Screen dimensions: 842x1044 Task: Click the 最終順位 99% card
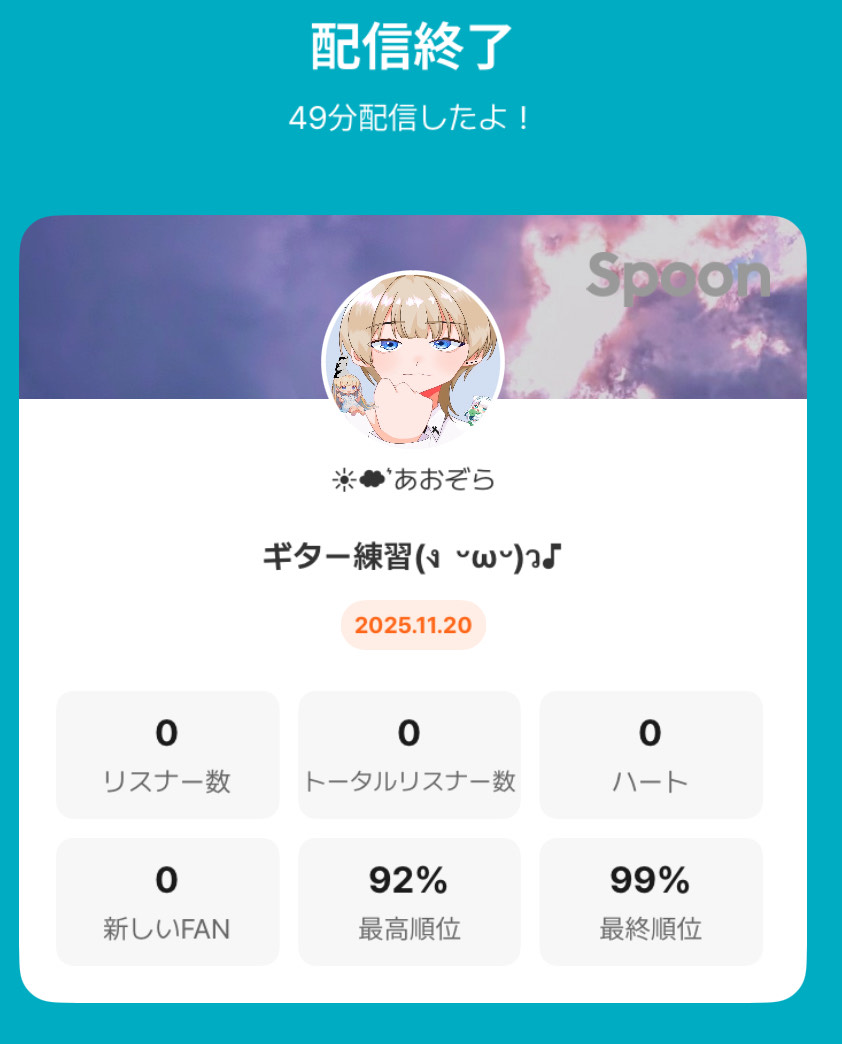click(x=650, y=900)
